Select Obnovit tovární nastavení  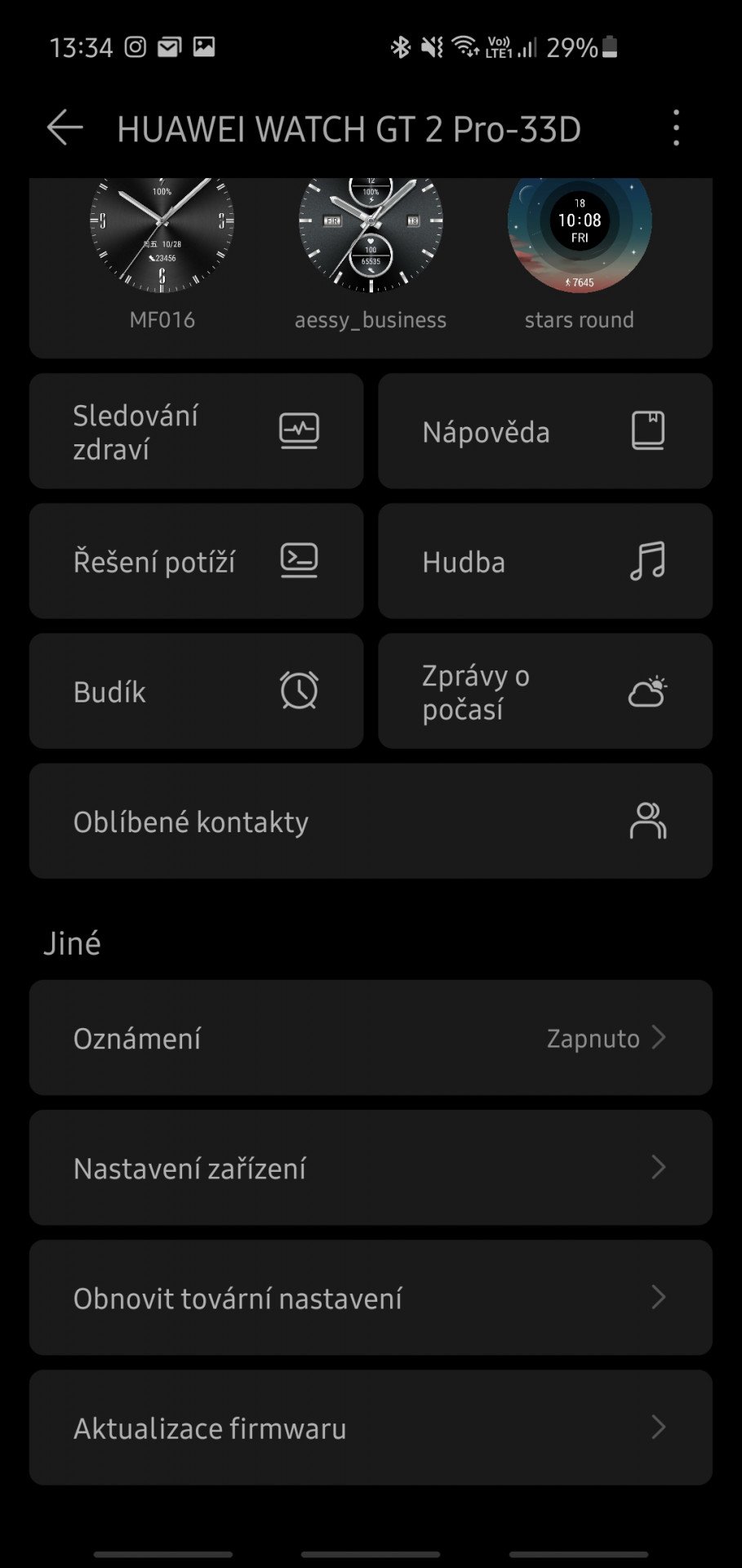(371, 1297)
